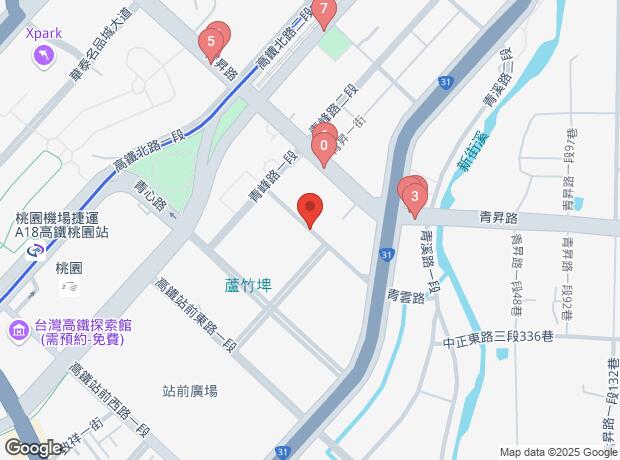The image size is (620, 460).
Task: Open the Xpark place icon
Action: (x=44, y=54)
